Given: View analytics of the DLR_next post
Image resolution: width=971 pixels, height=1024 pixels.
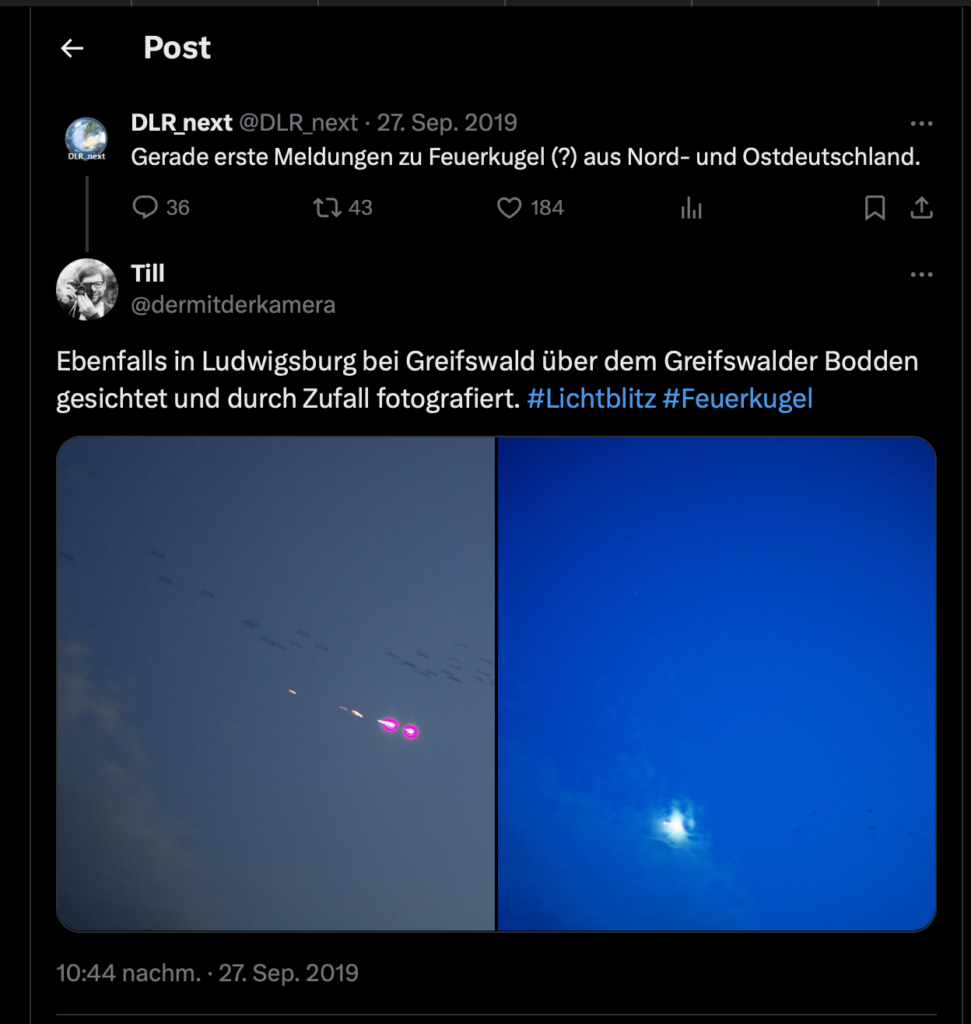Looking at the screenshot, I should tap(691, 207).
